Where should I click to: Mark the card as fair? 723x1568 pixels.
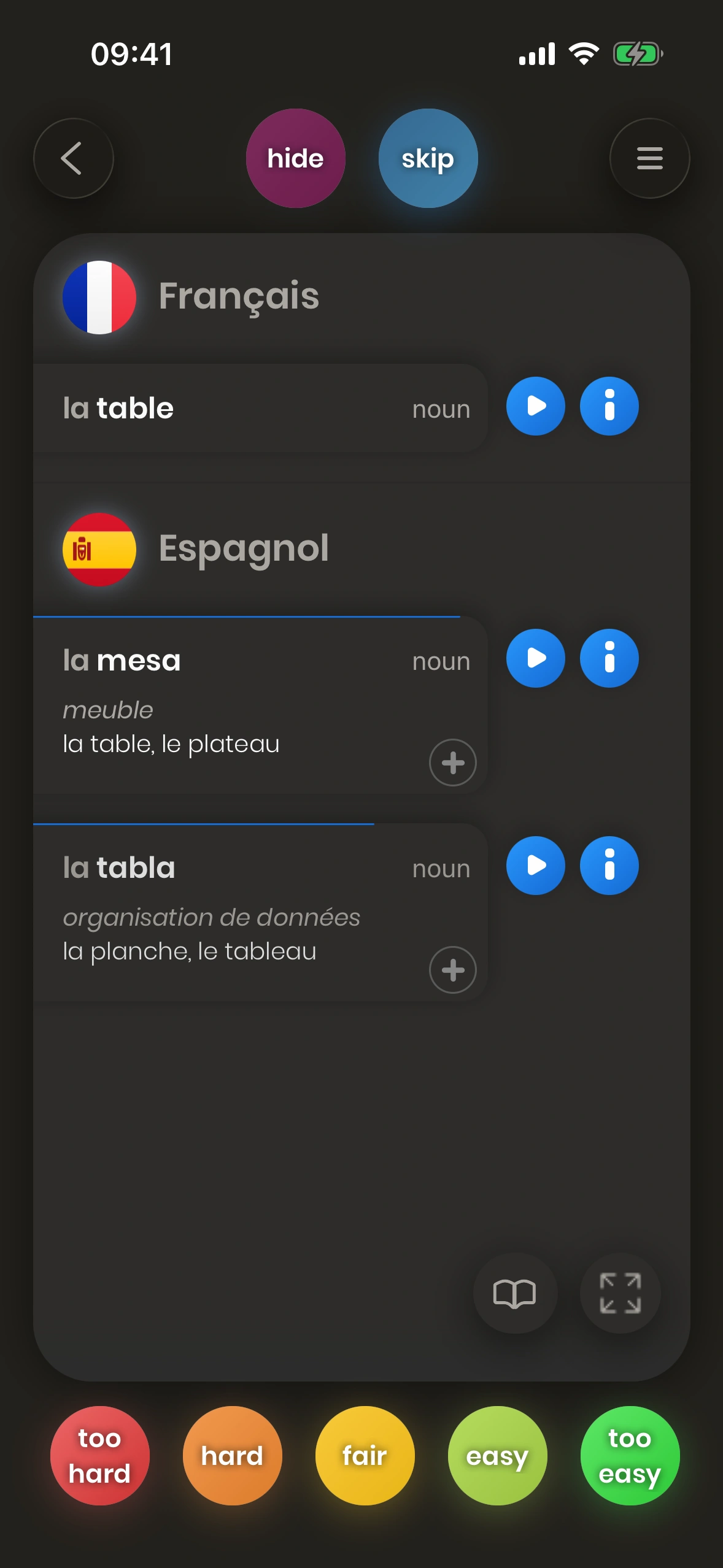[x=365, y=1455]
